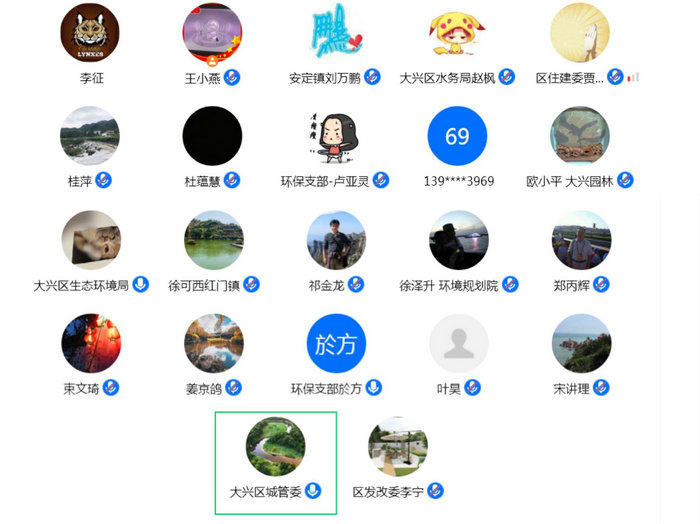The height and width of the screenshot is (524, 700).
Task: Open participant 桂萍's avatar
Action: 90,136
